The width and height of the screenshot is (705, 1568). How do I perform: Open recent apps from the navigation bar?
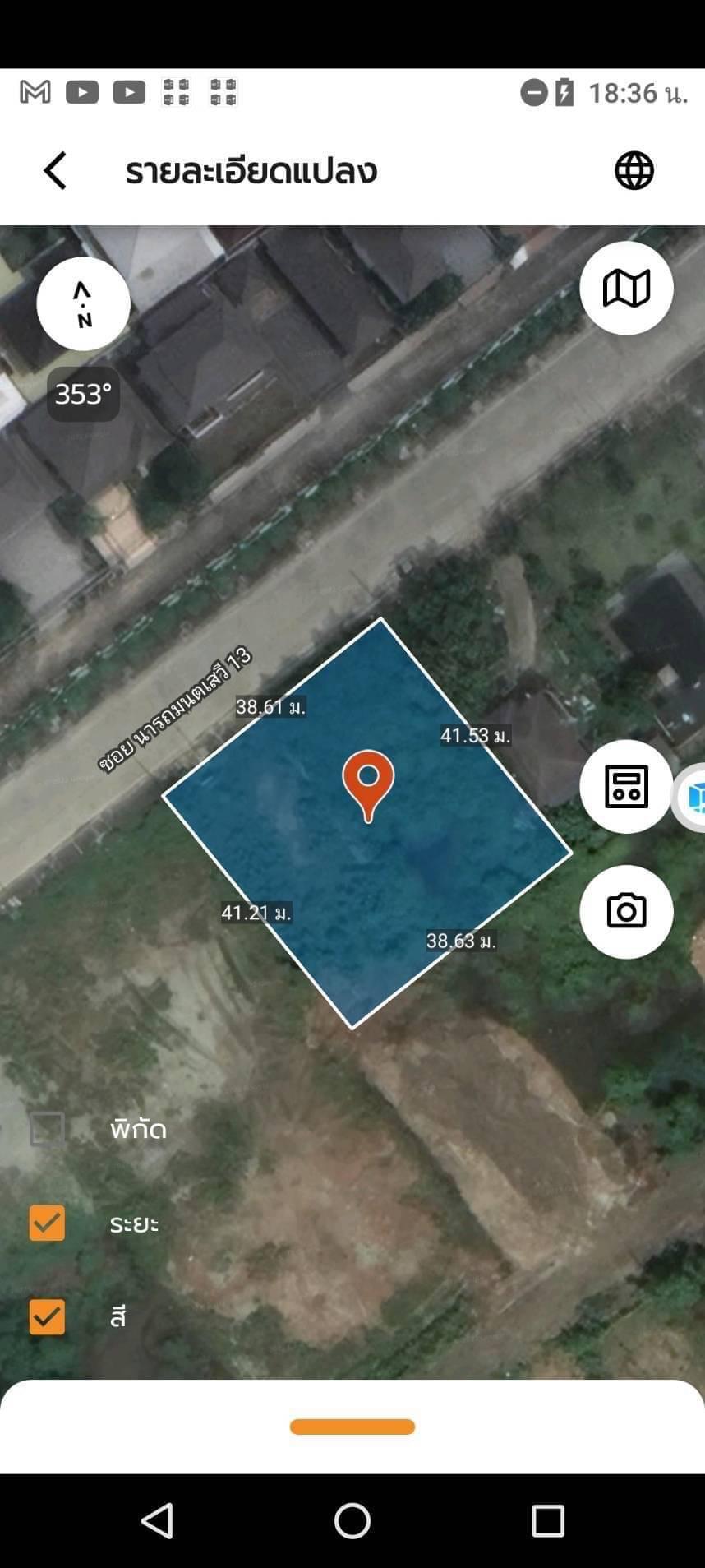click(548, 1521)
